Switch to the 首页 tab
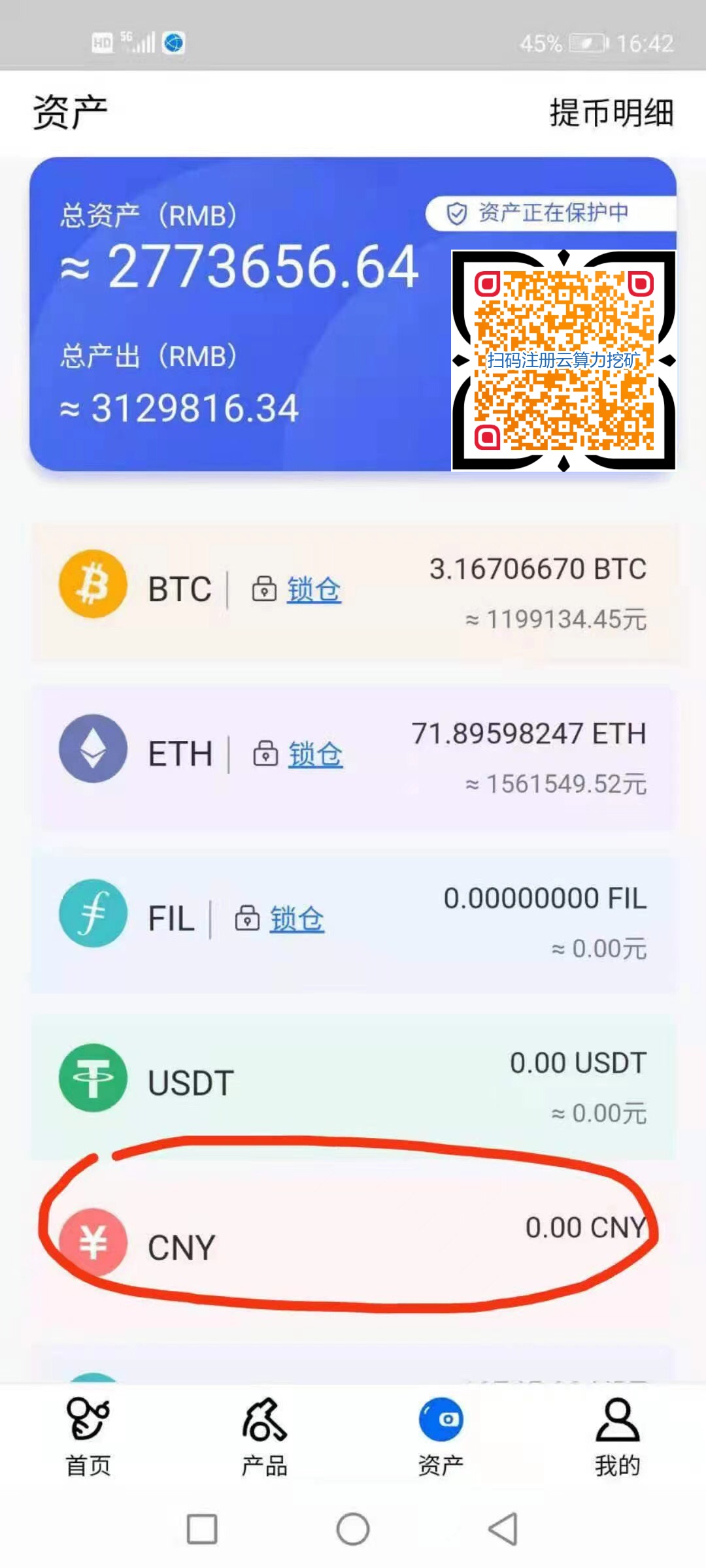This screenshot has width=706, height=1568. tap(88, 1437)
